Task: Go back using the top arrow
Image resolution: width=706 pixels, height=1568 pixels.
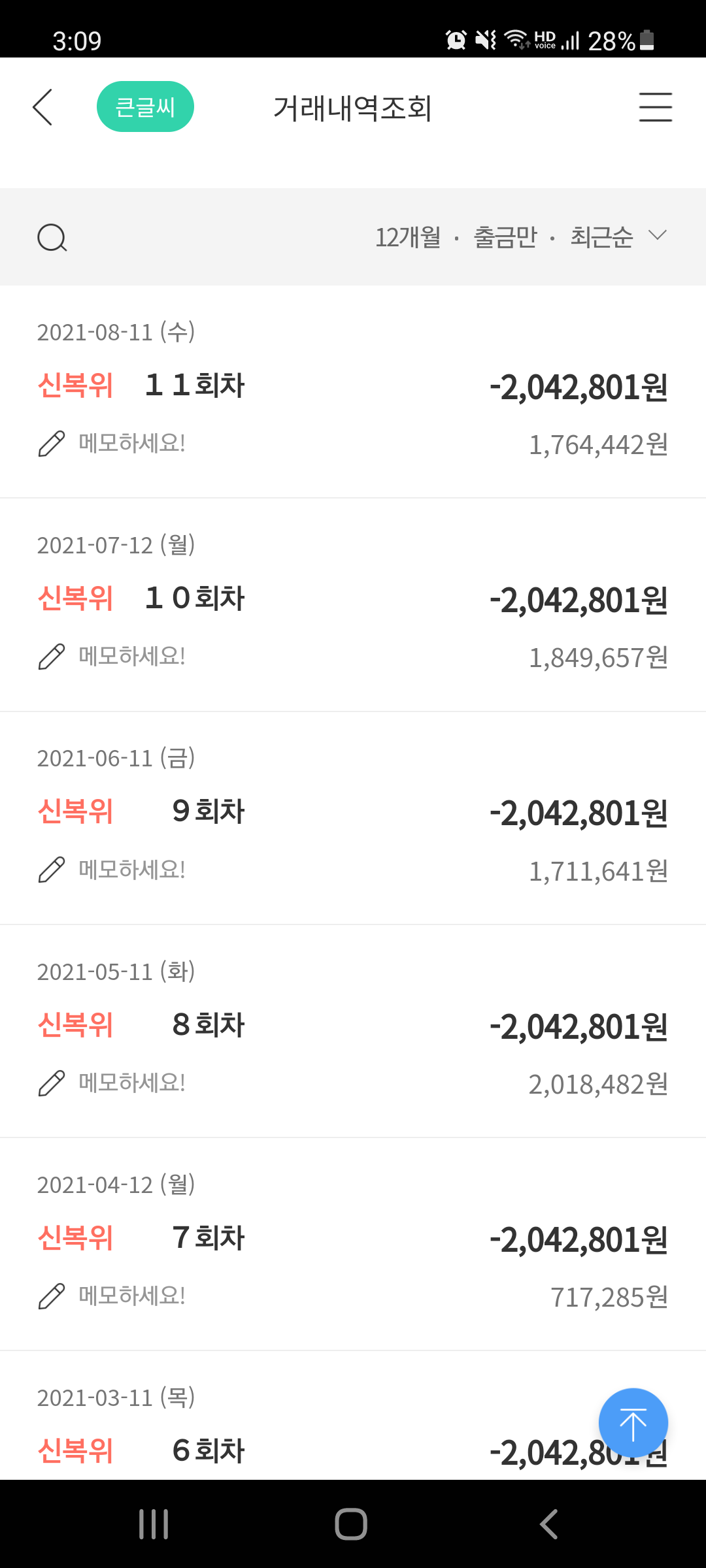Action: coord(43,107)
